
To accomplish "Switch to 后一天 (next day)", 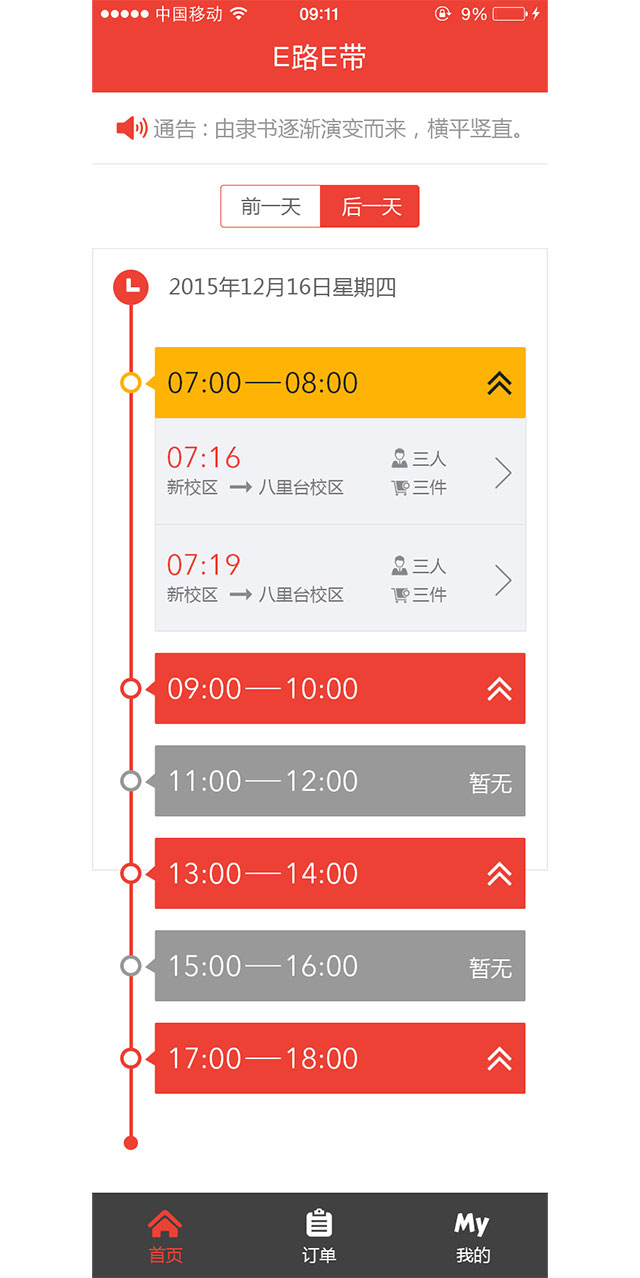I will 370,207.
